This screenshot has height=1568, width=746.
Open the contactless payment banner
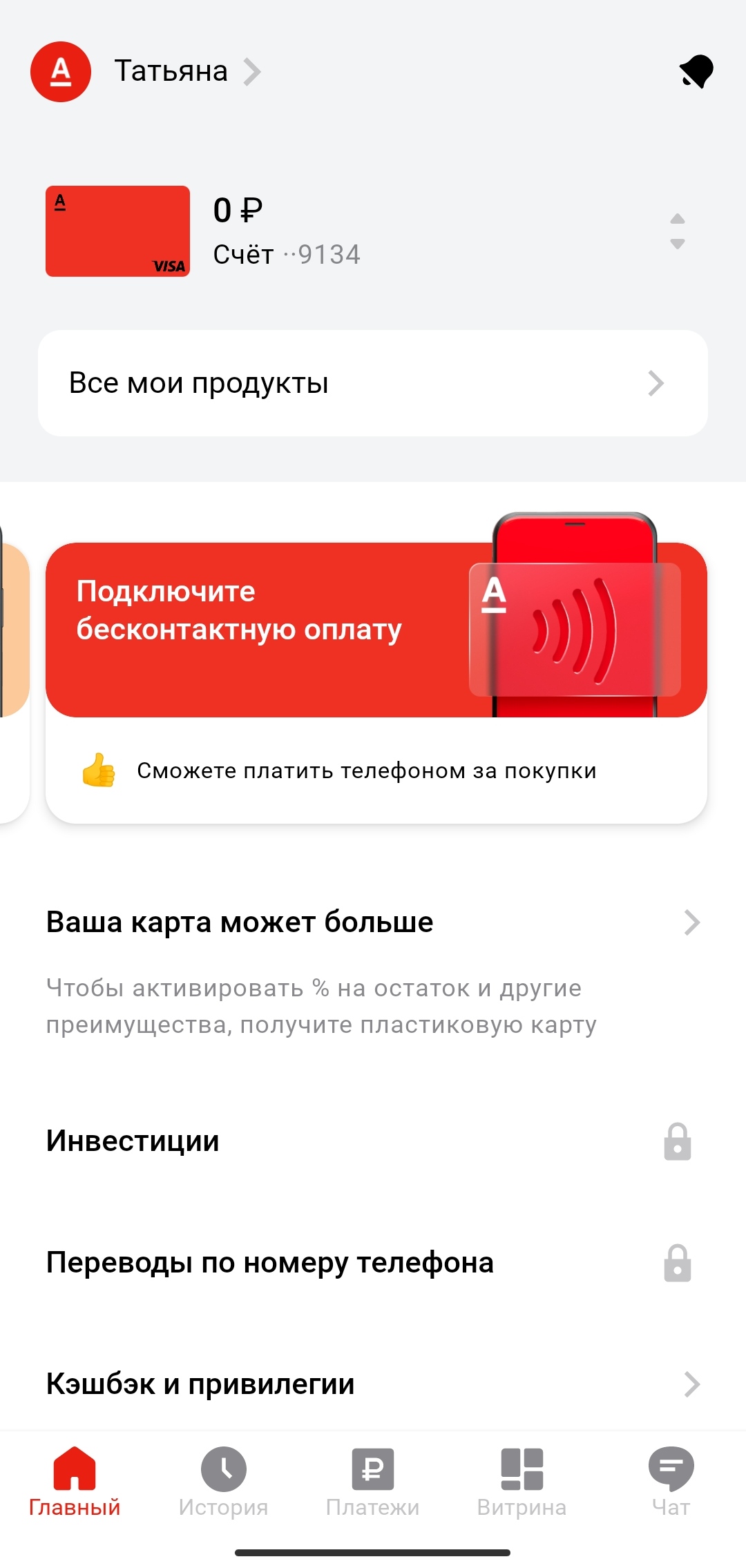(x=376, y=630)
